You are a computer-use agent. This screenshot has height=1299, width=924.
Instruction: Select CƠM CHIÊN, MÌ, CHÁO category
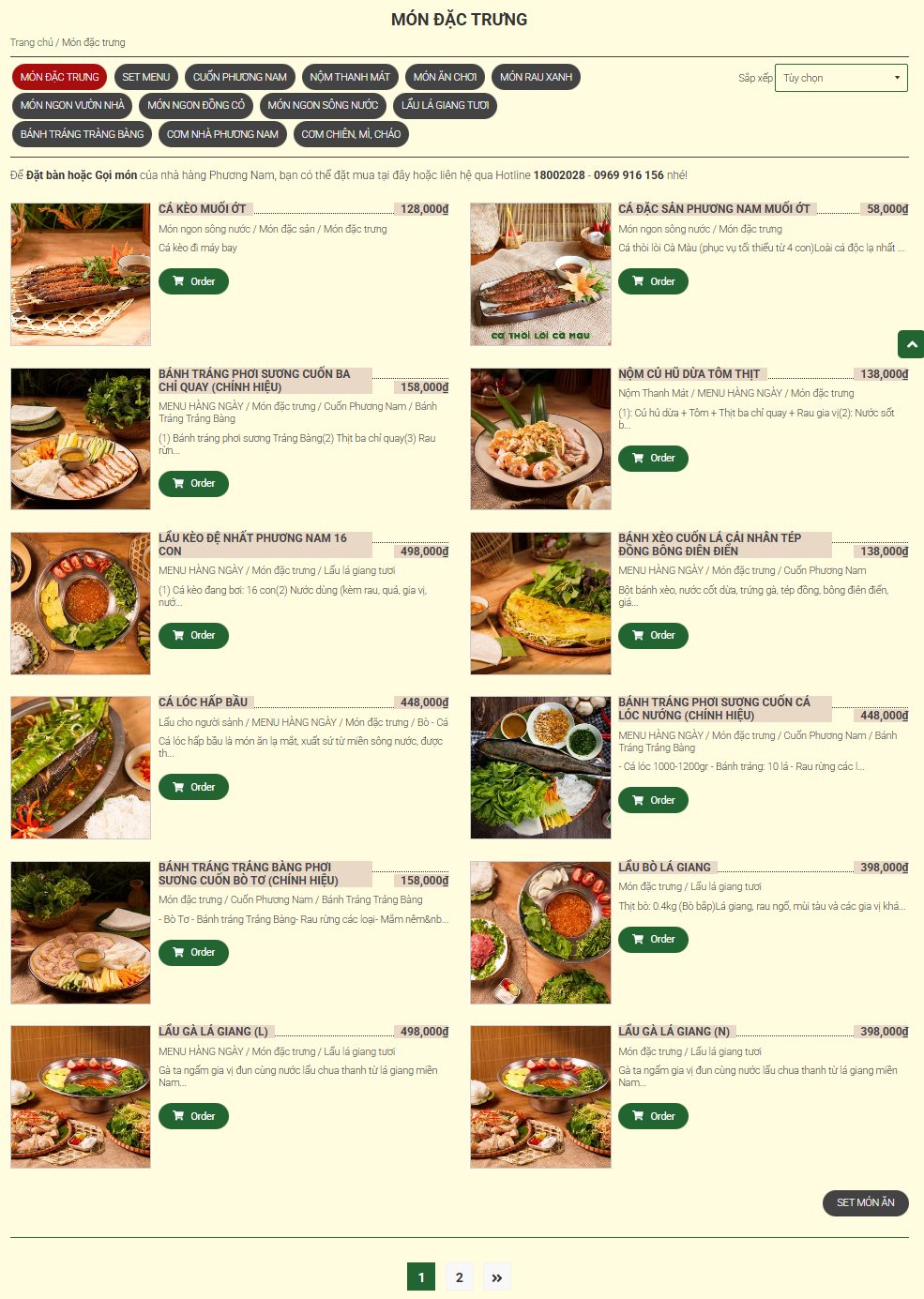pos(351,134)
